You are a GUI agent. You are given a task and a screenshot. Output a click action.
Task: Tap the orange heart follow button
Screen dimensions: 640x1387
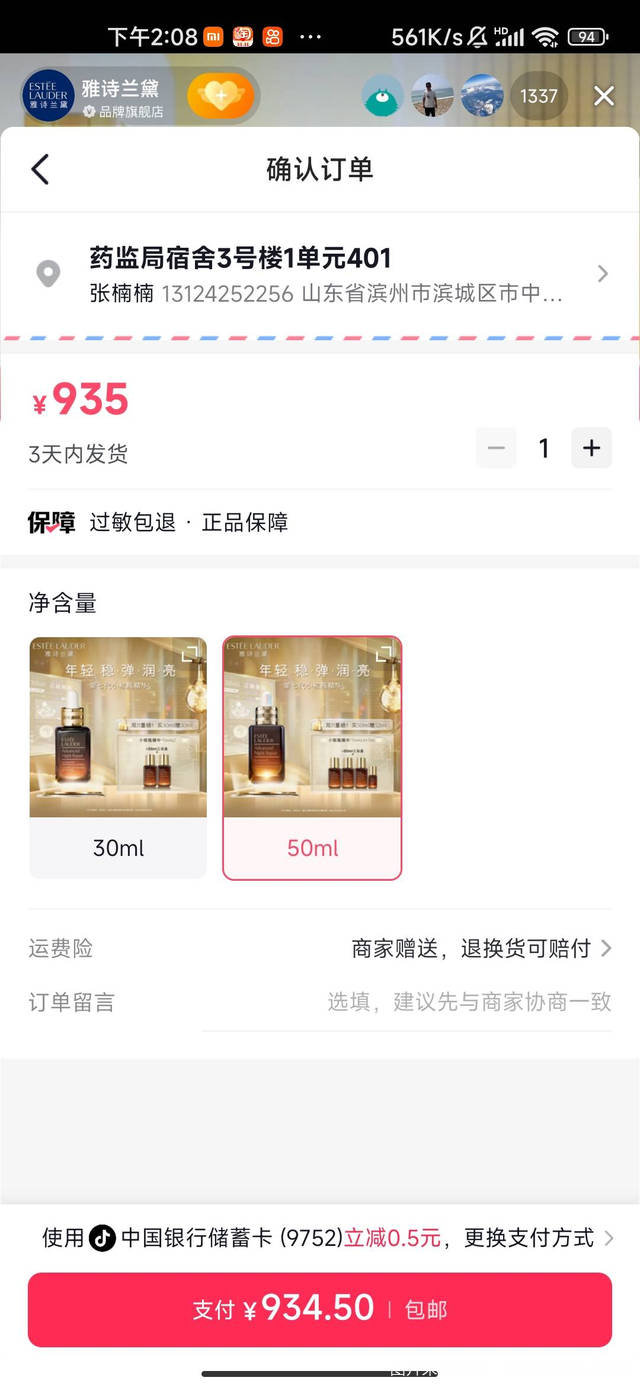(220, 97)
